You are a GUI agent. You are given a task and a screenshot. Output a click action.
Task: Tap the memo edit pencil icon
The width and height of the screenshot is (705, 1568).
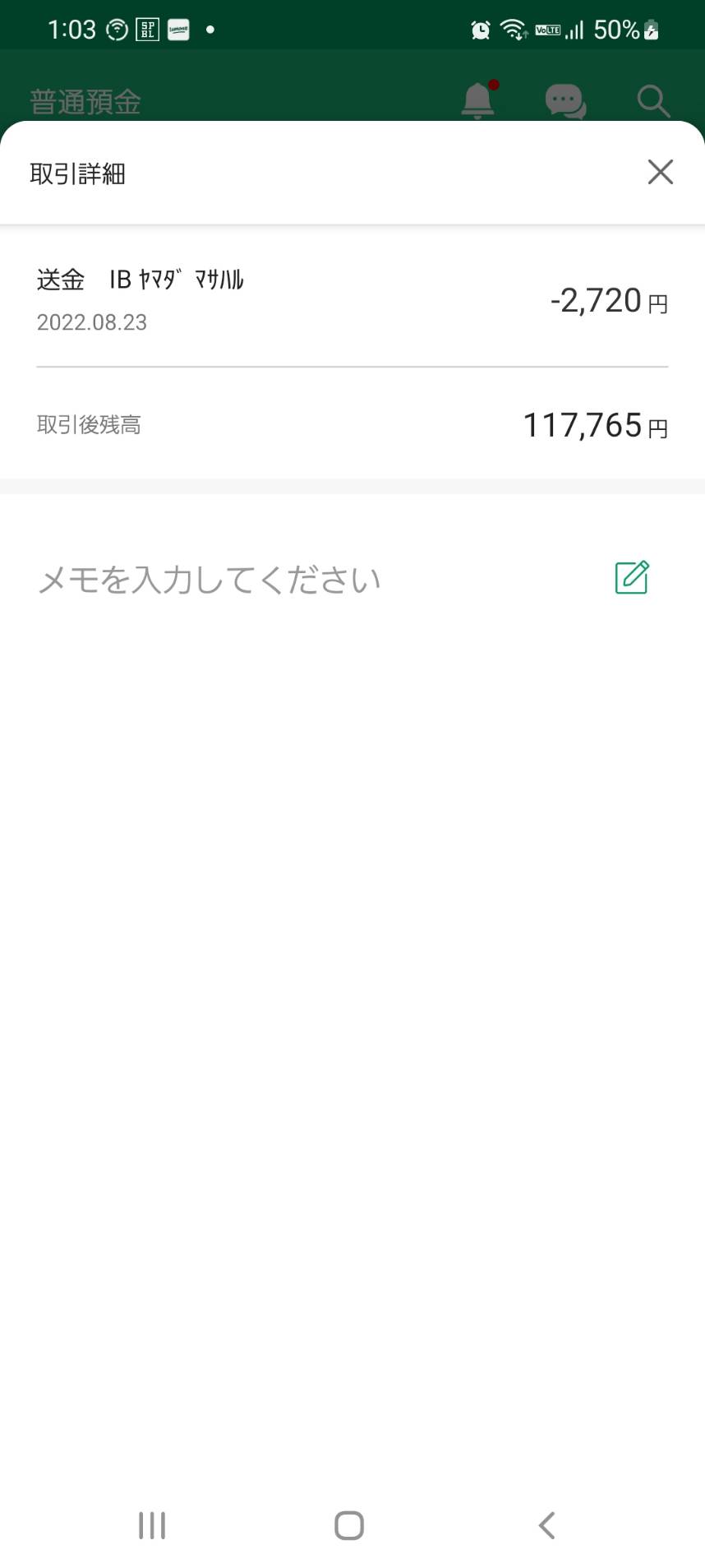pyautogui.click(x=632, y=577)
